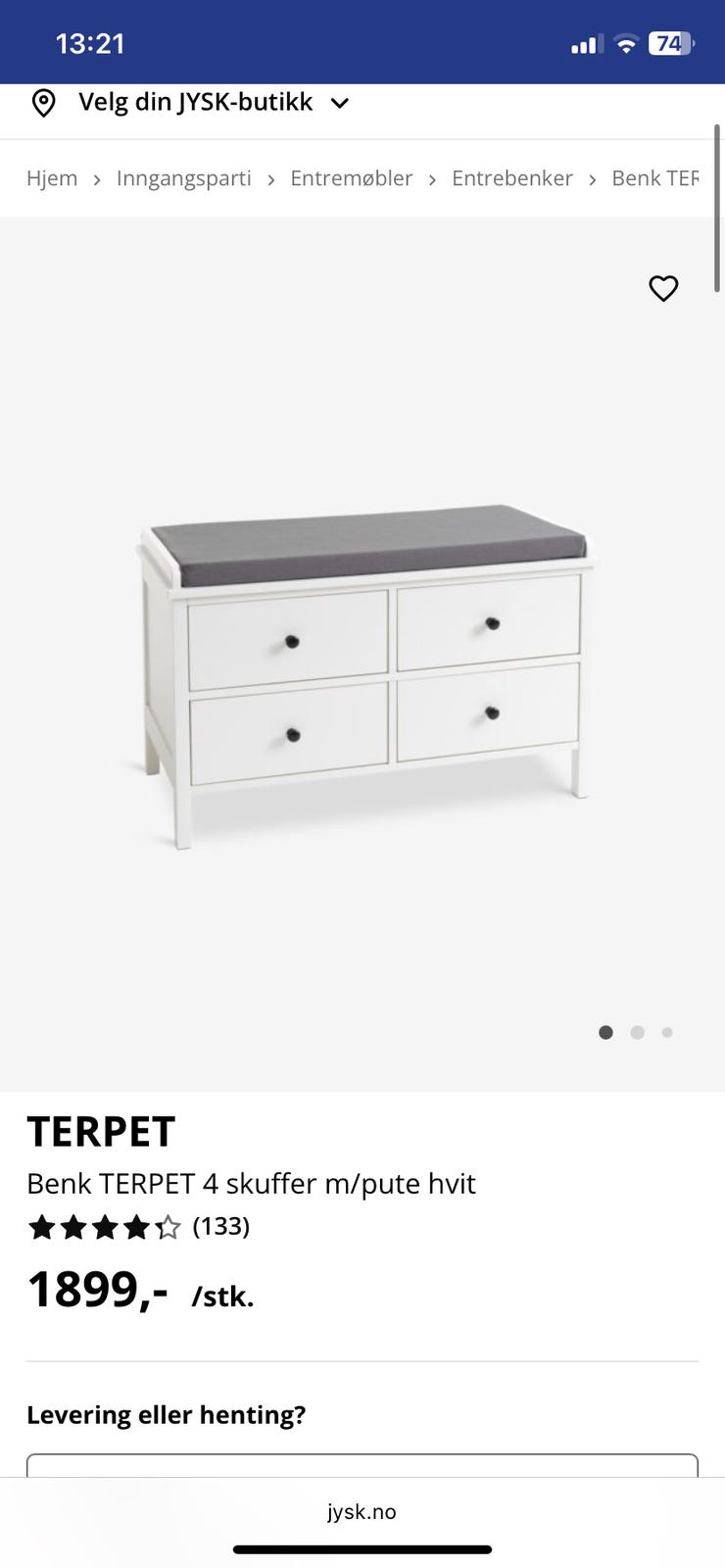Open the Velg din JYSK-butikk store selector

tap(196, 103)
